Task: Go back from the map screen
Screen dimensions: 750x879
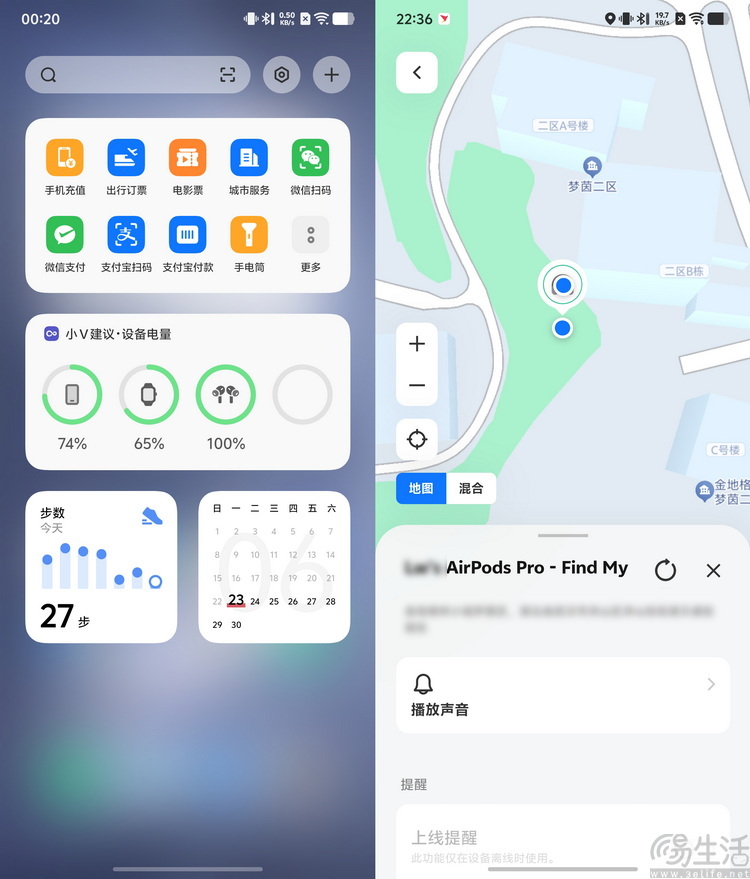Action: [417, 73]
